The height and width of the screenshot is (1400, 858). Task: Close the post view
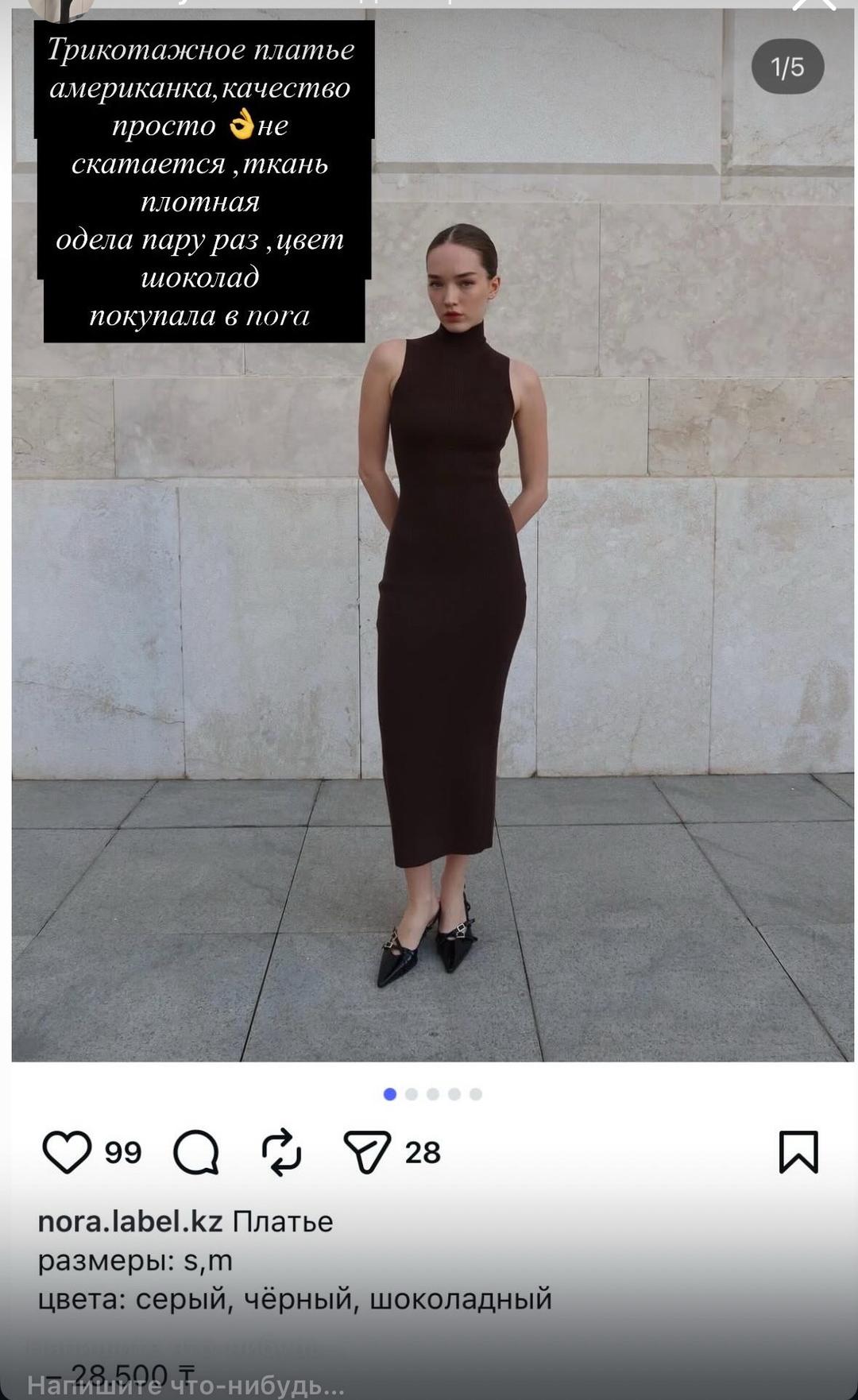coord(814,5)
